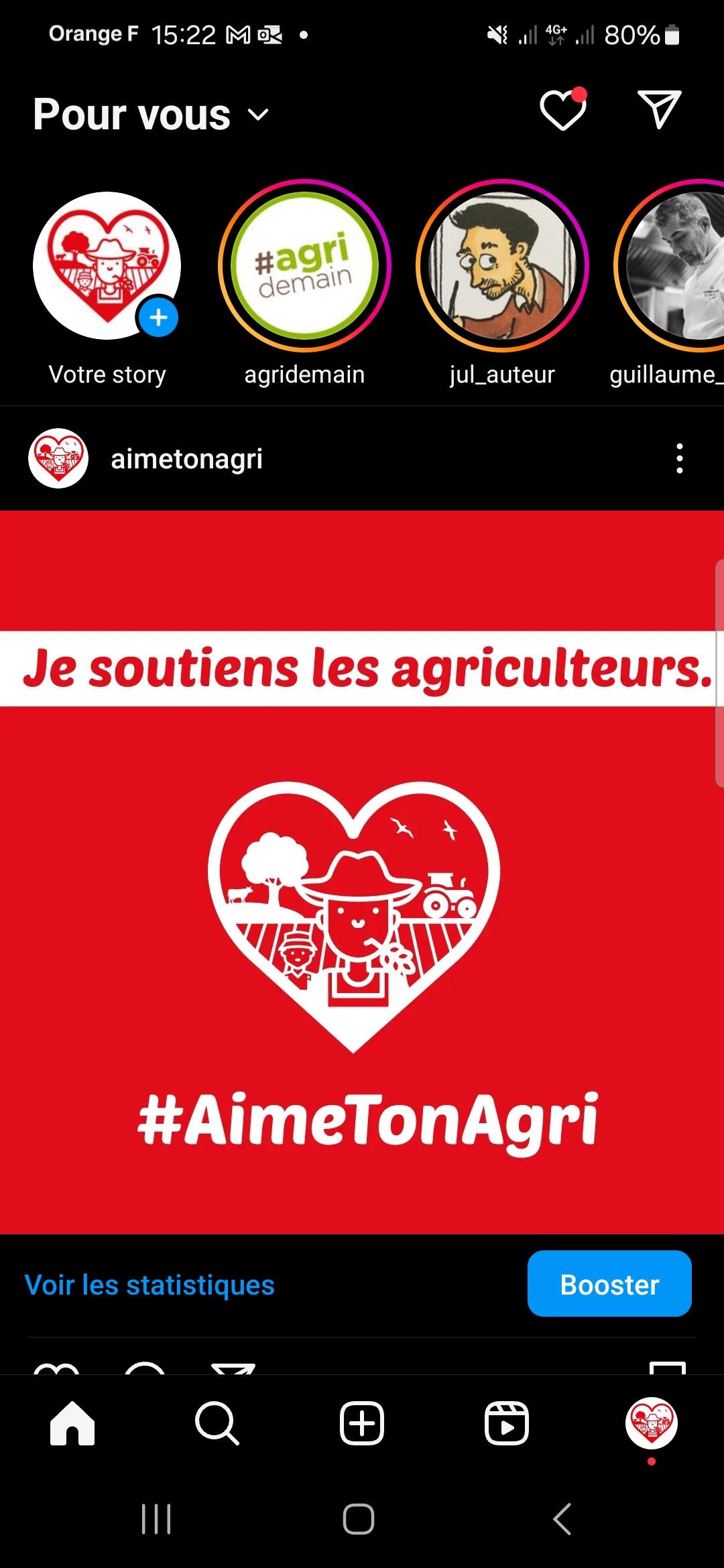Tap the Booster button

pyautogui.click(x=609, y=1284)
